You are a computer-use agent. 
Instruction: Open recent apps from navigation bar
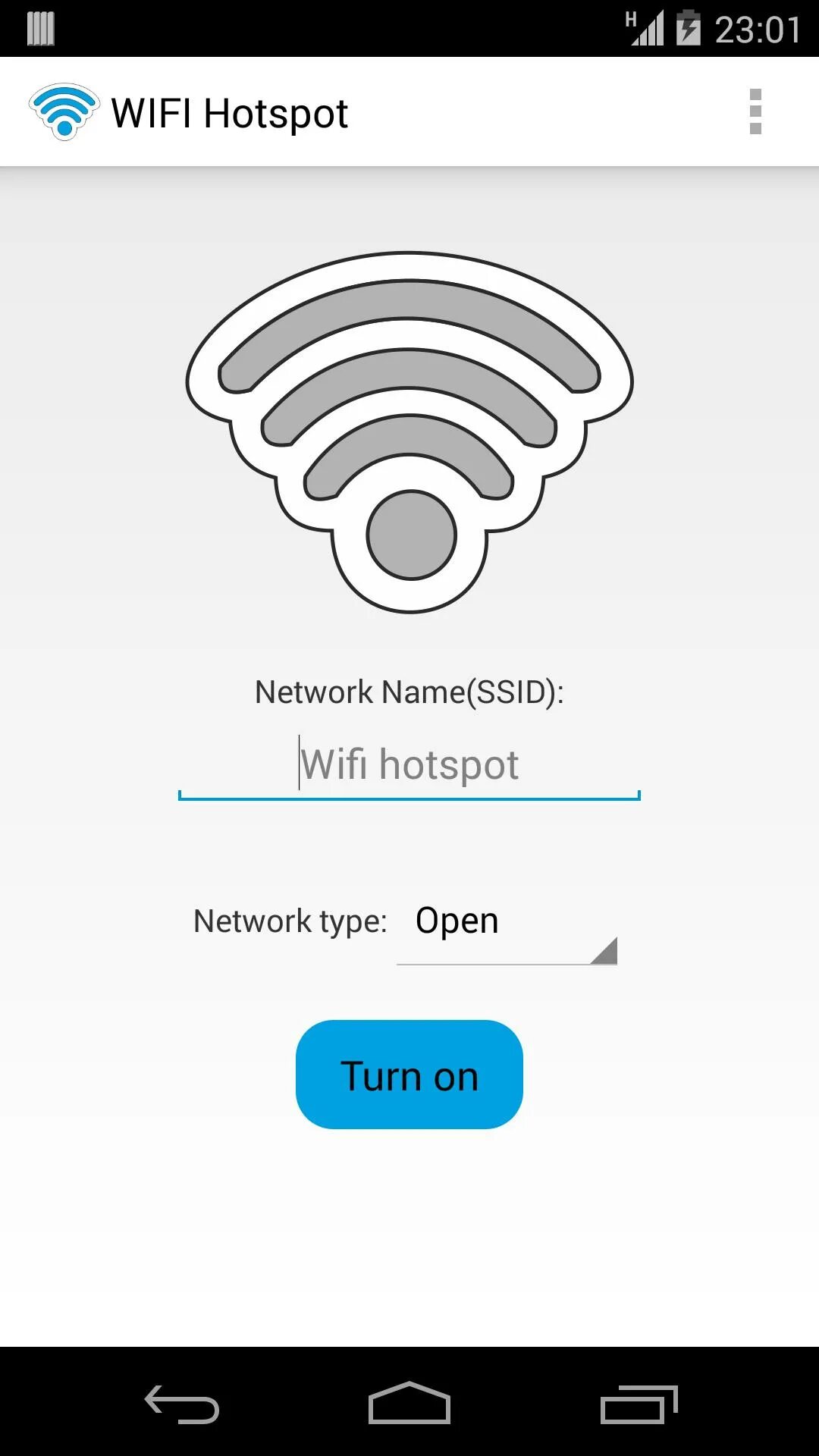tap(639, 1404)
